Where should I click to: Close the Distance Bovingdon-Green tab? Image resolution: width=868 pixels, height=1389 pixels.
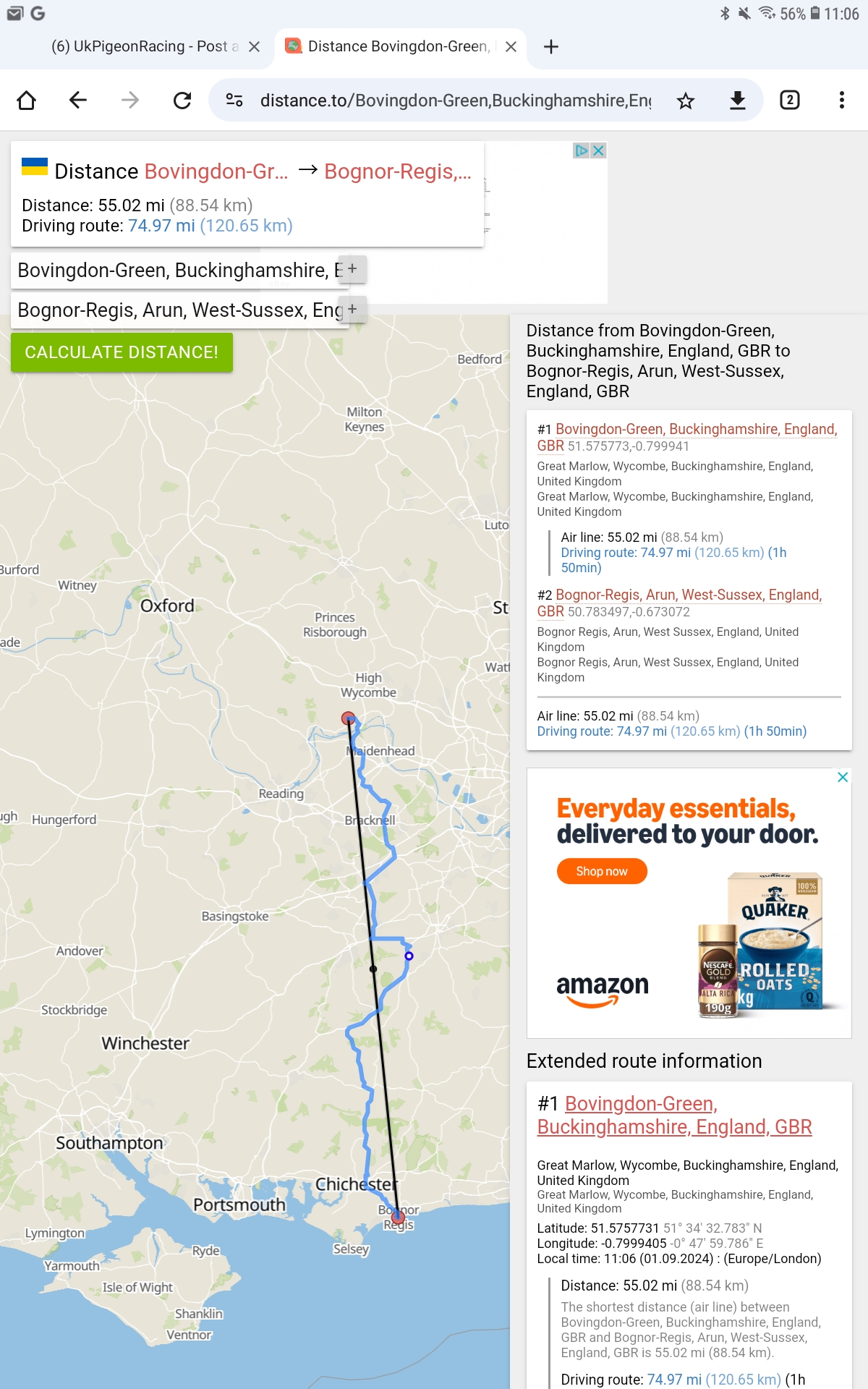[x=511, y=46]
